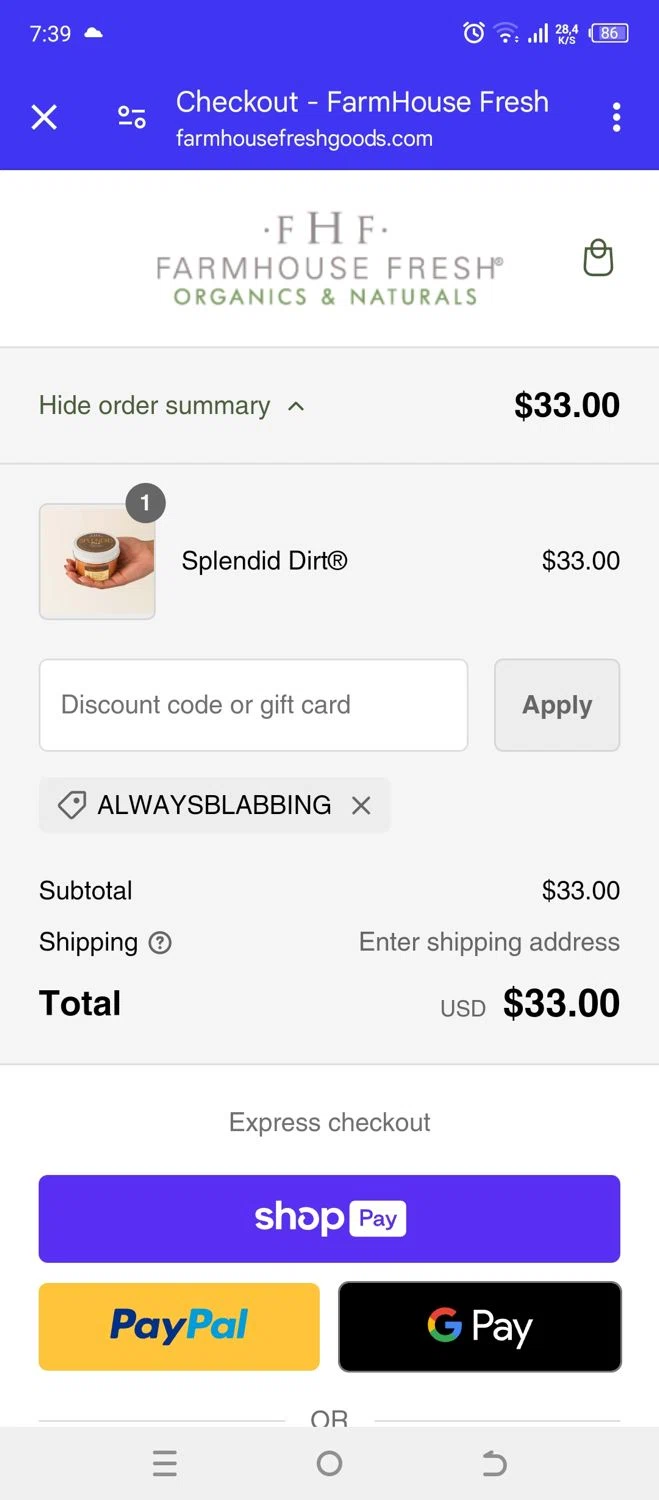Close the checkout browser tab
Image resolution: width=659 pixels, height=1500 pixels.
[44, 118]
